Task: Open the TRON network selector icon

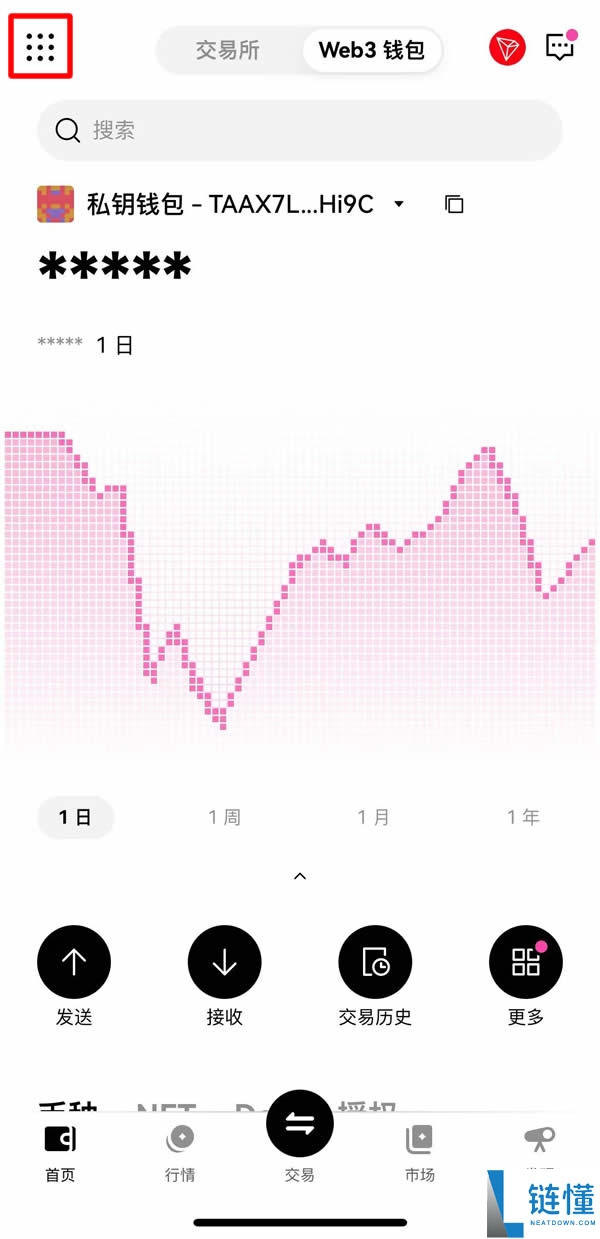Action: (507, 47)
